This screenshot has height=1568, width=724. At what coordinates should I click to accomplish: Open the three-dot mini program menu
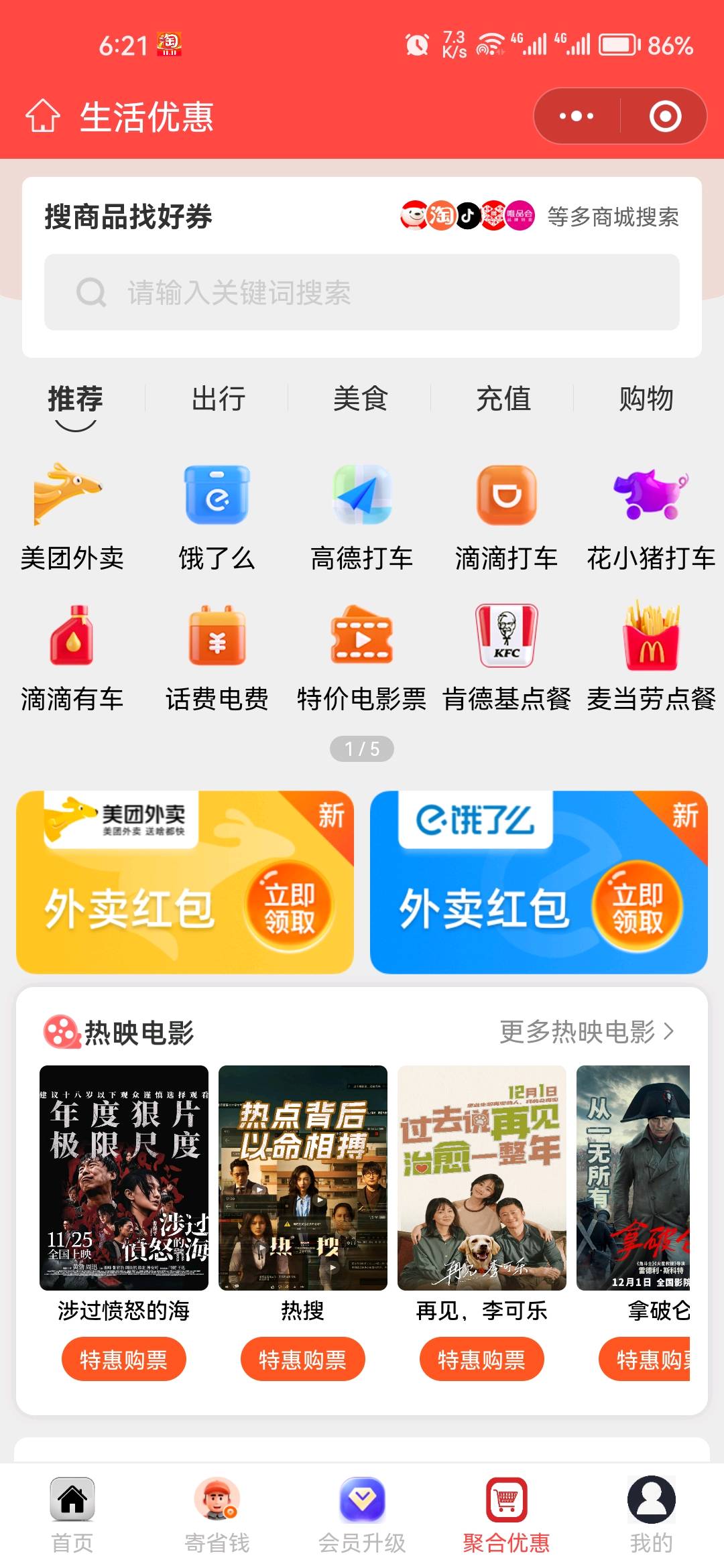[577, 116]
